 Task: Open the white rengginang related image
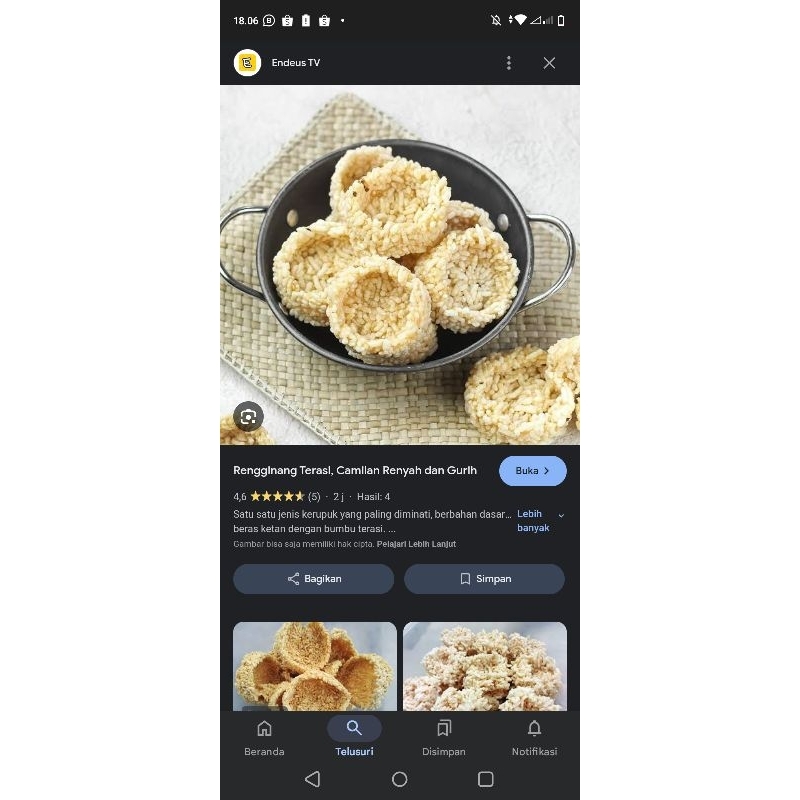pyautogui.click(x=484, y=666)
